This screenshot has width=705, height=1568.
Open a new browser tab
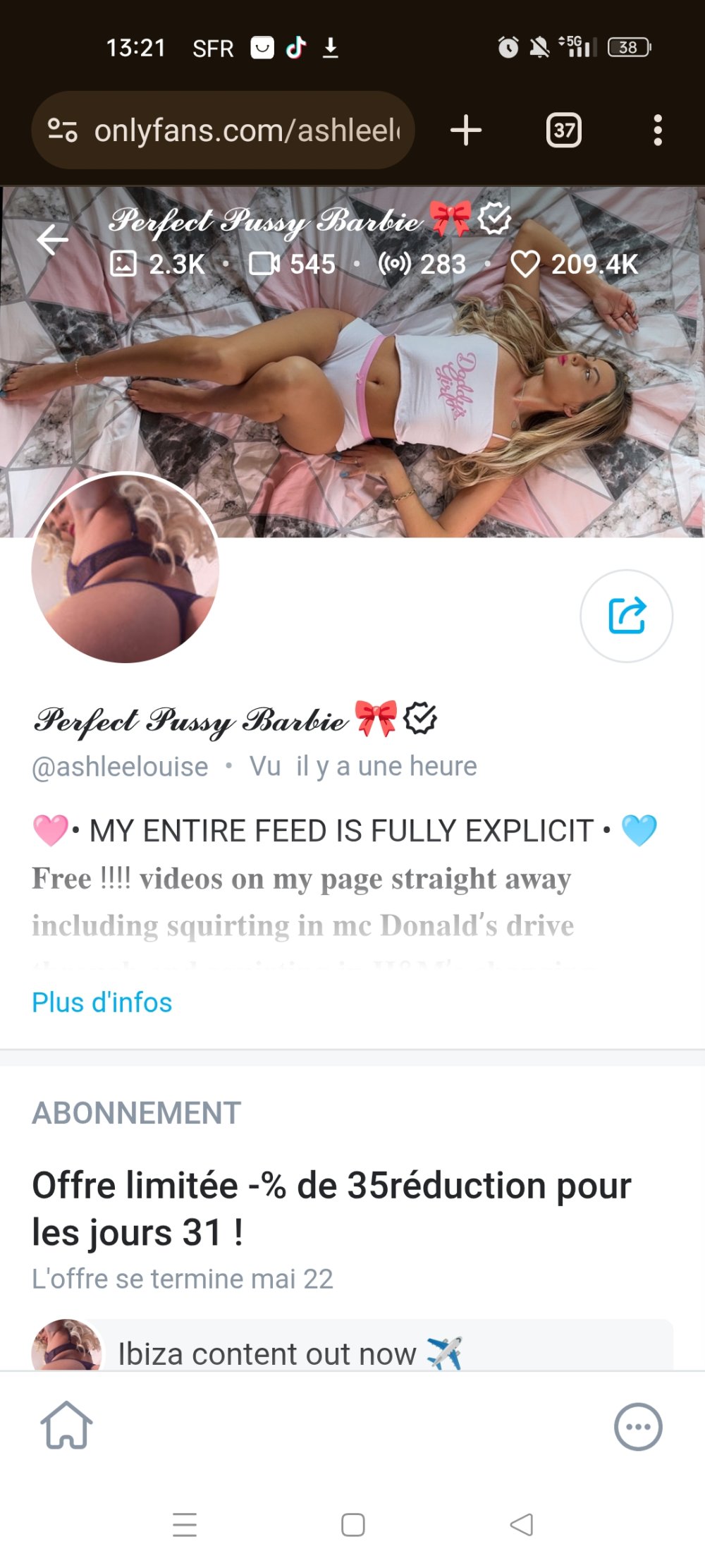click(466, 130)
